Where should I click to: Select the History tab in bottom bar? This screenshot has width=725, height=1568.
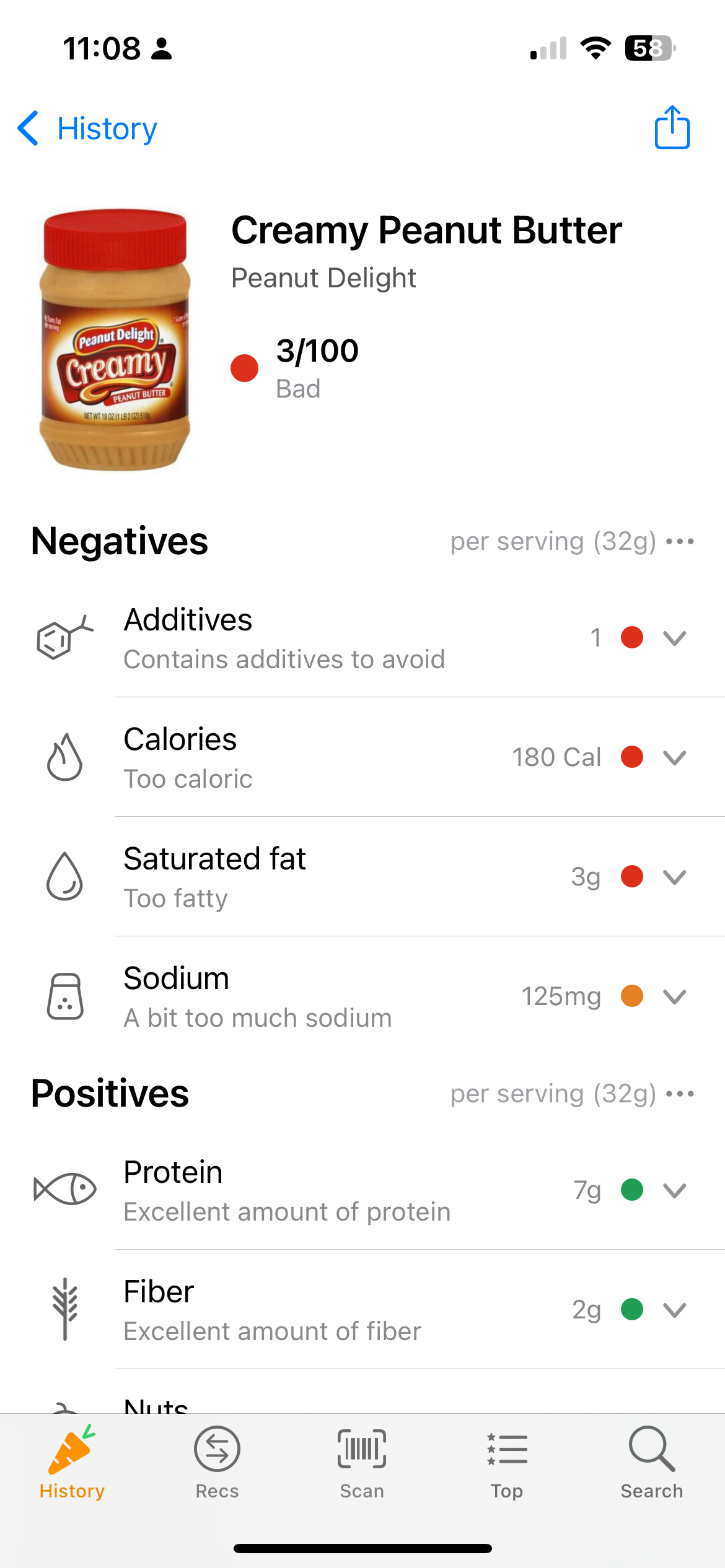click(x=72, y=1463)
